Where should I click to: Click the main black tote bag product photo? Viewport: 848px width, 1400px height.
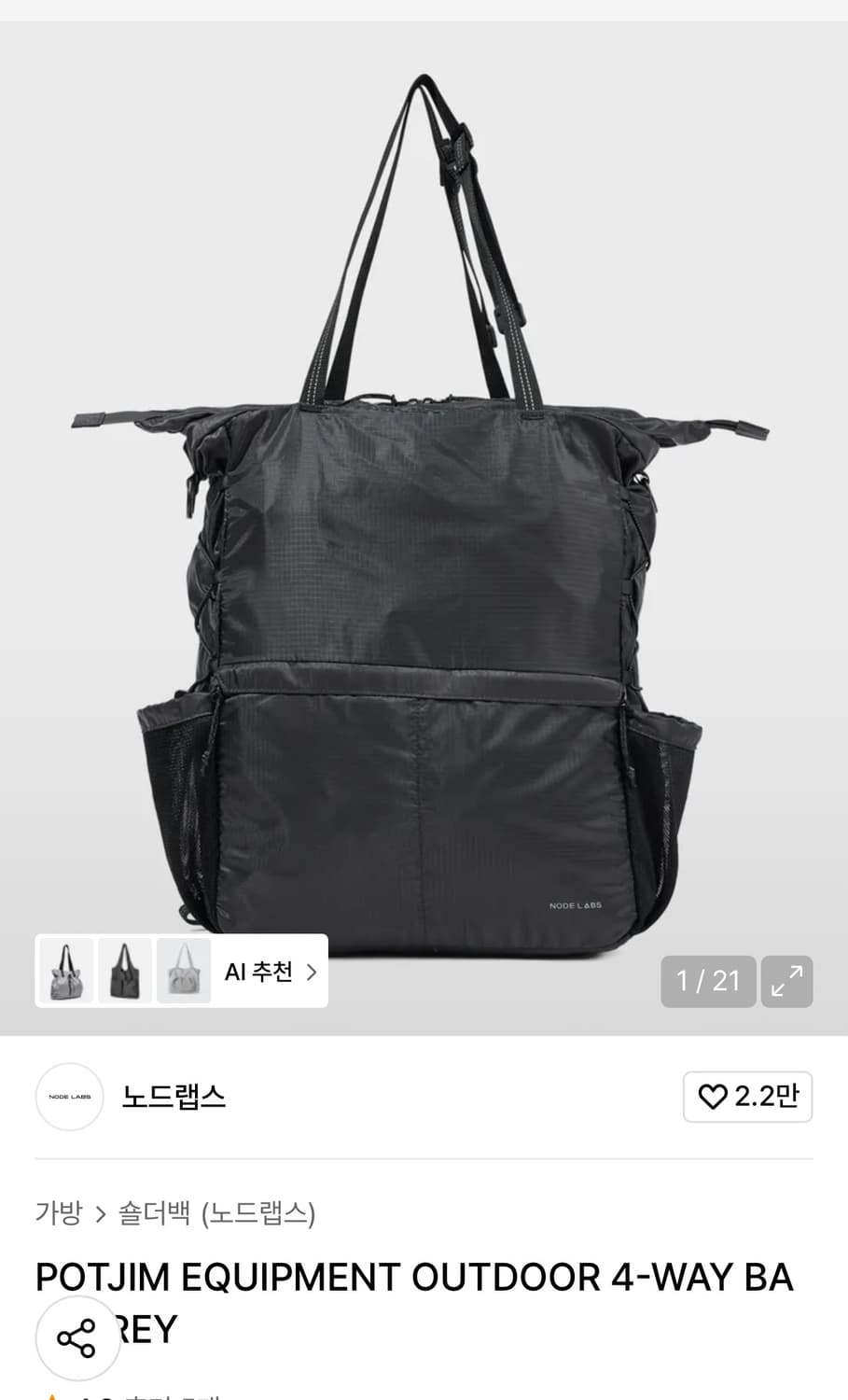click(x=424, y=513)
